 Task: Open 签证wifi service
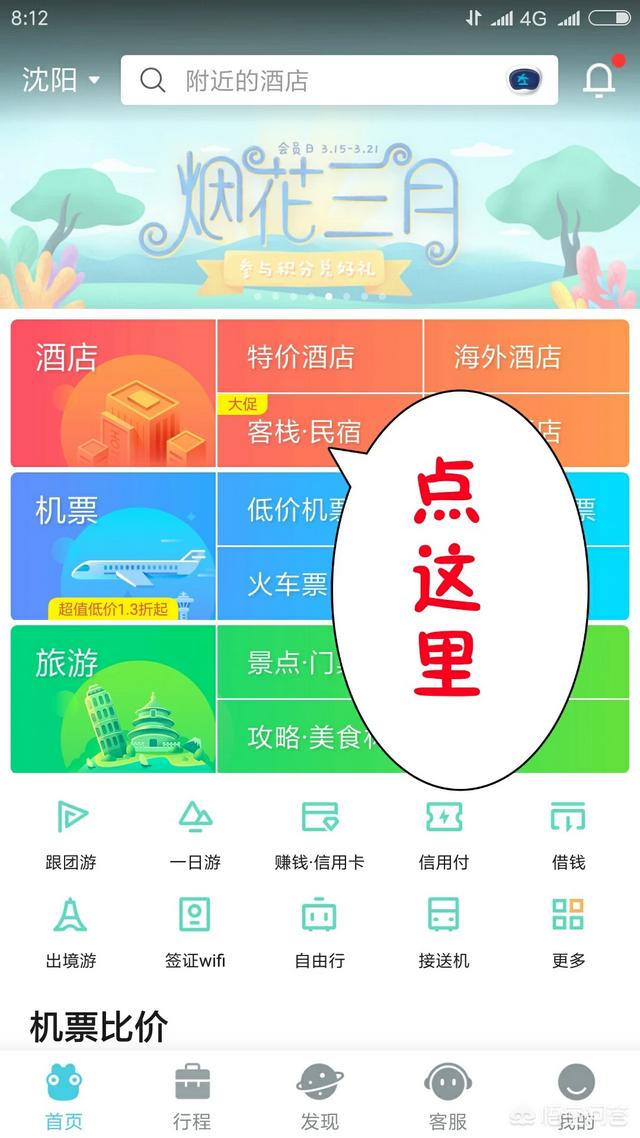(x=195, y=932)
